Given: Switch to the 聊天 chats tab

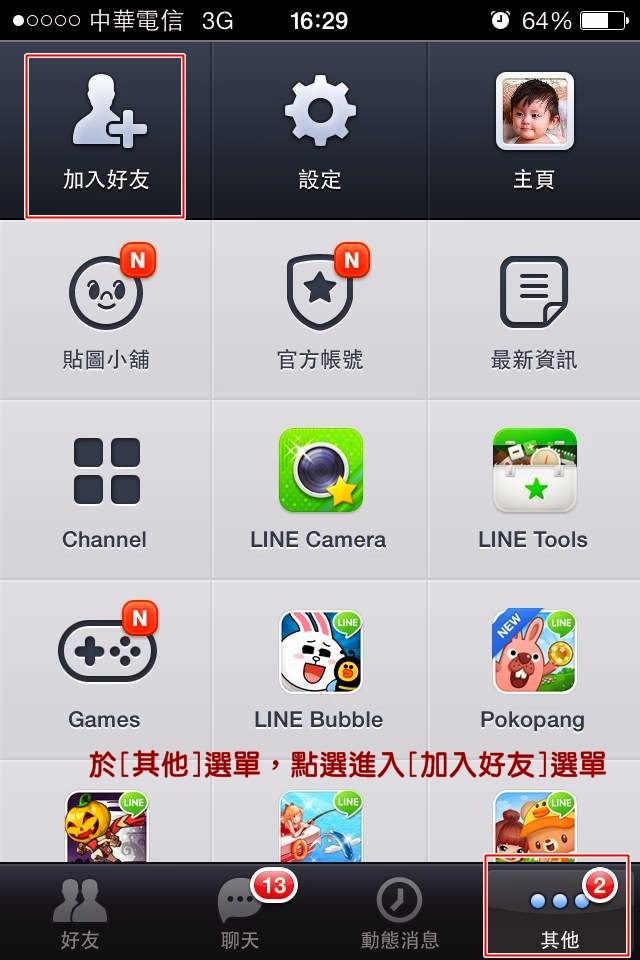Looking at the screenshot, I should [240, 912].
